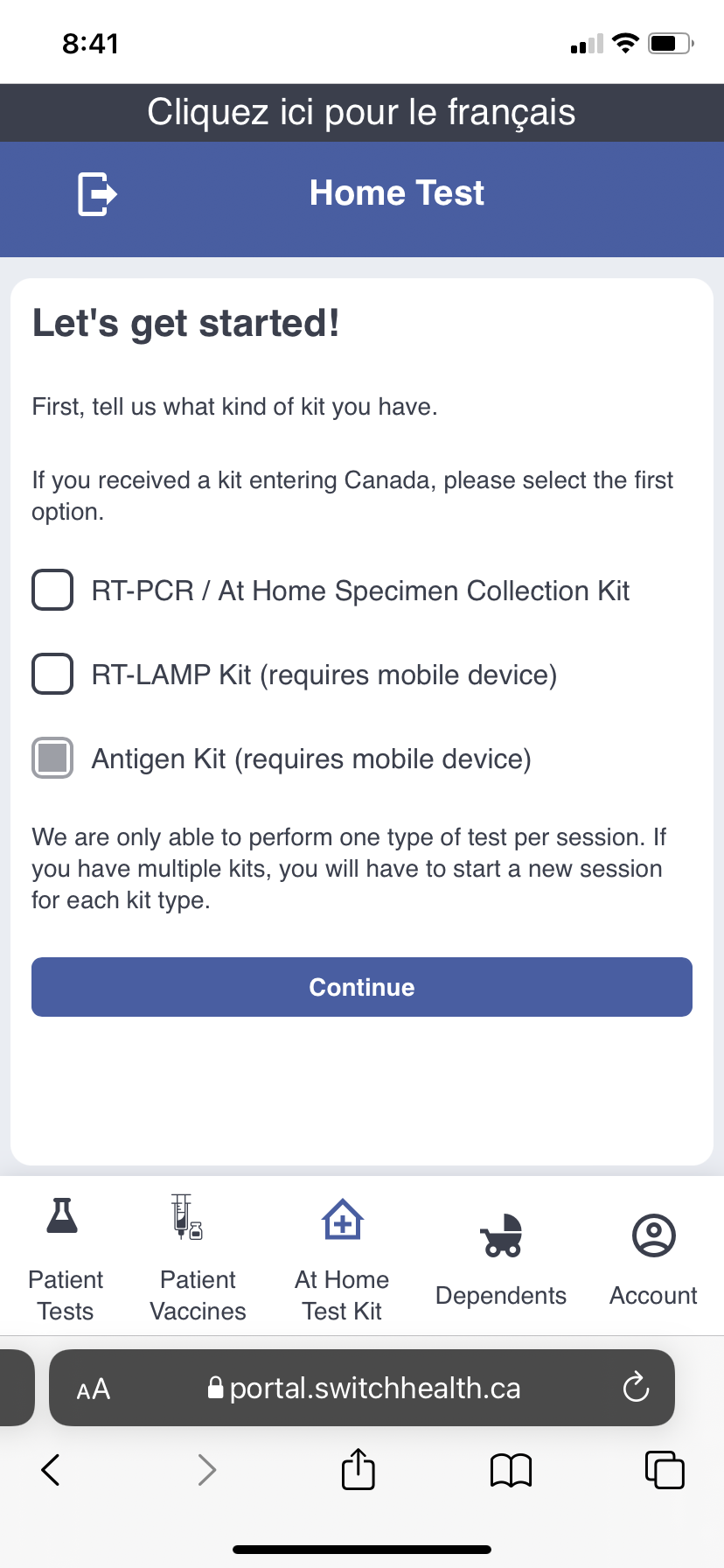Check the RT-LAMP Kit option
The height and width of the screenshot is (1568, 724).
(52, 674)
